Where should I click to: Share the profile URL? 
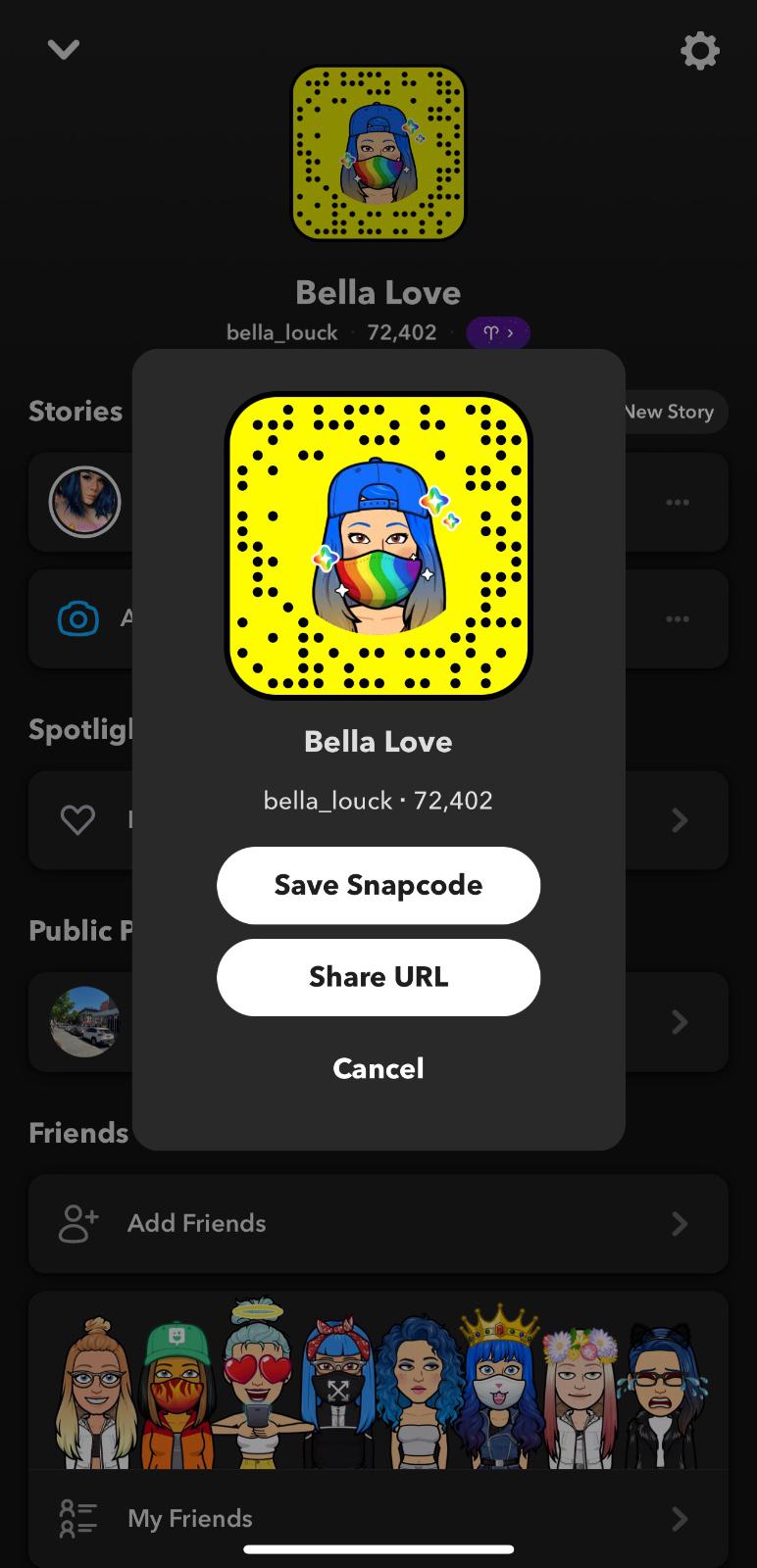click(x=378, y=977)
